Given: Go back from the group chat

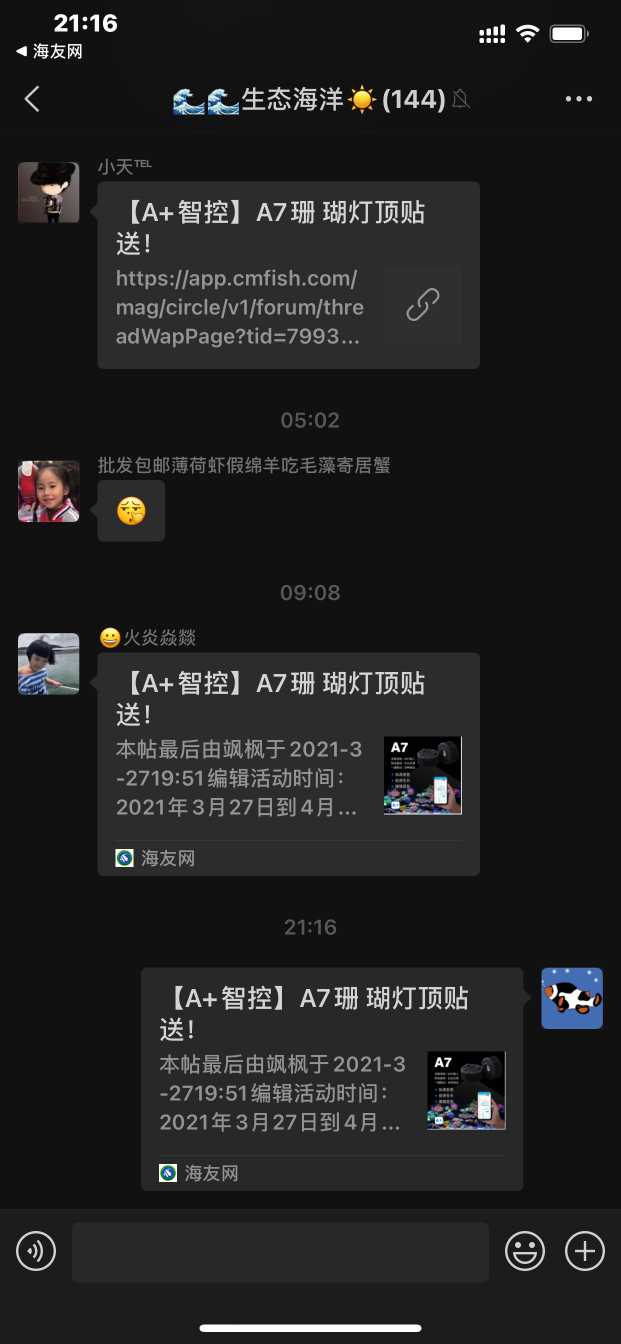Looking at the screenshot, I should point(32,99).
